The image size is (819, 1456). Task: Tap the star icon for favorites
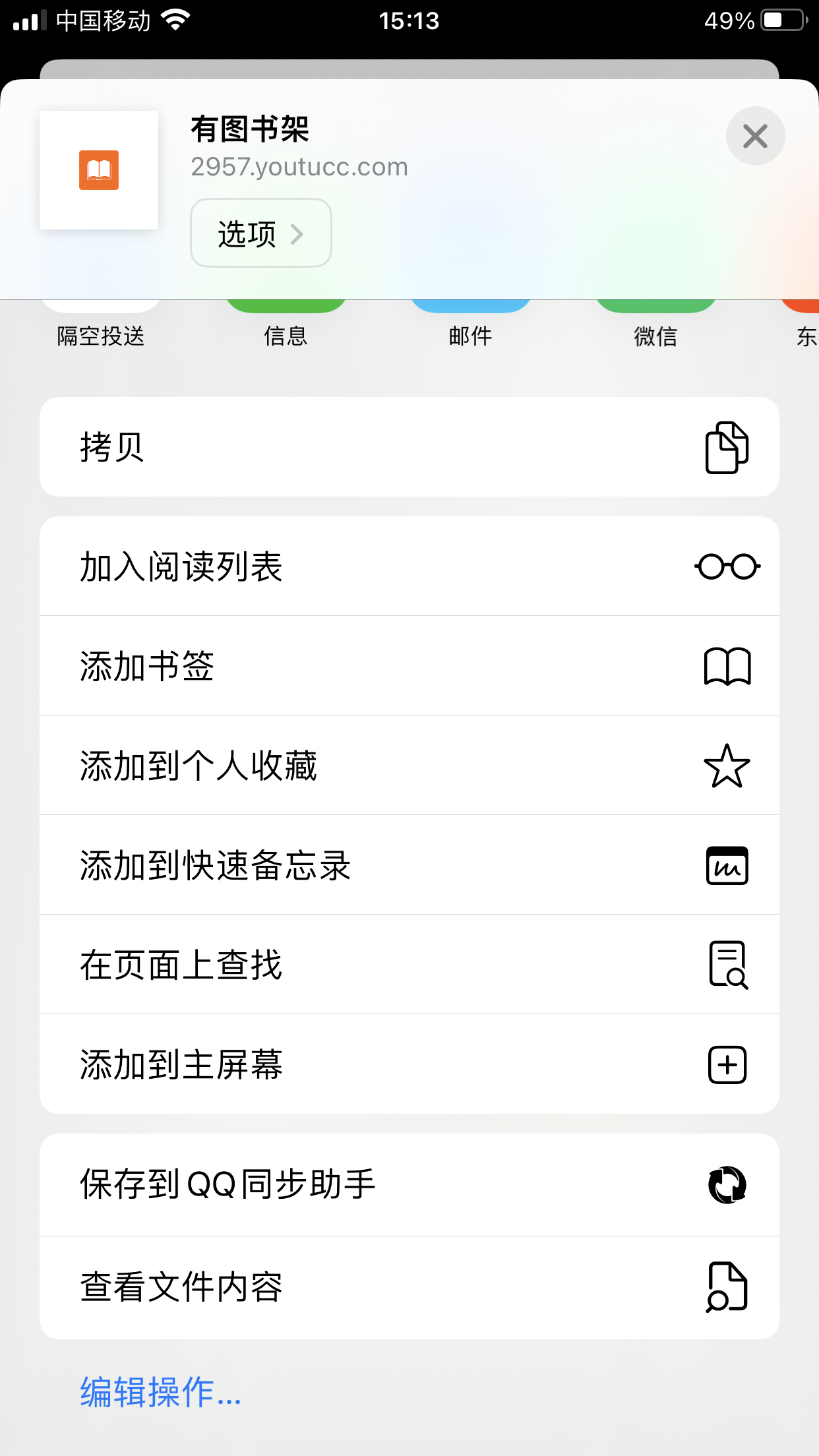[x=728, y=765]
